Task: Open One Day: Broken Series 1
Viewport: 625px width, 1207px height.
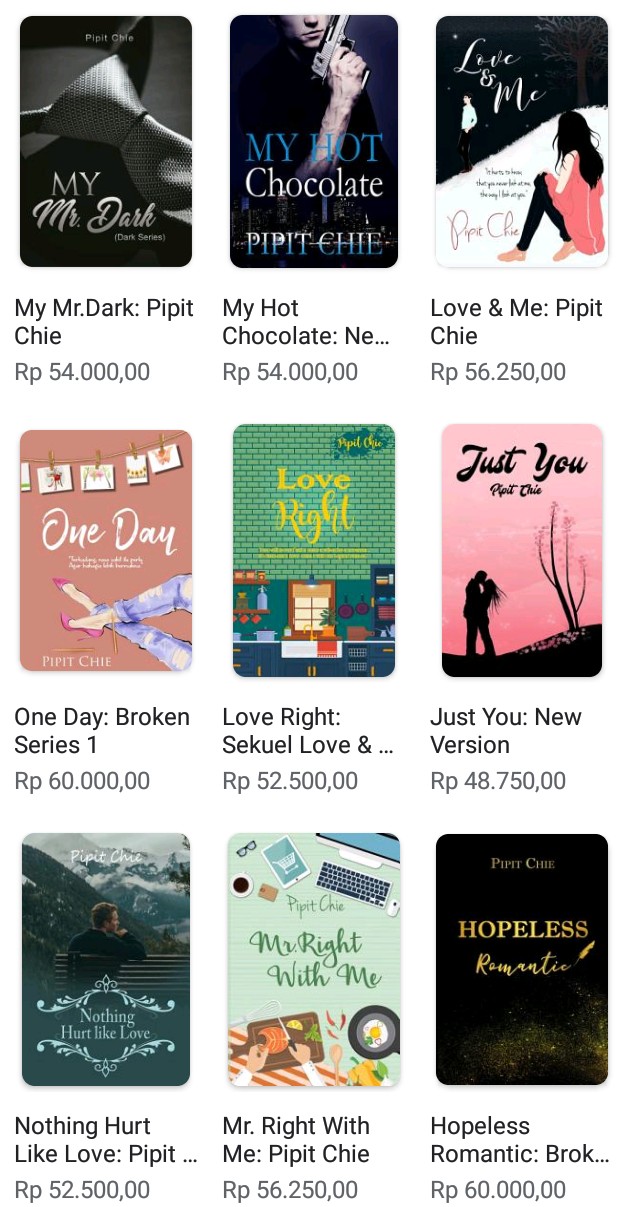Action: [x=105, y=549]
